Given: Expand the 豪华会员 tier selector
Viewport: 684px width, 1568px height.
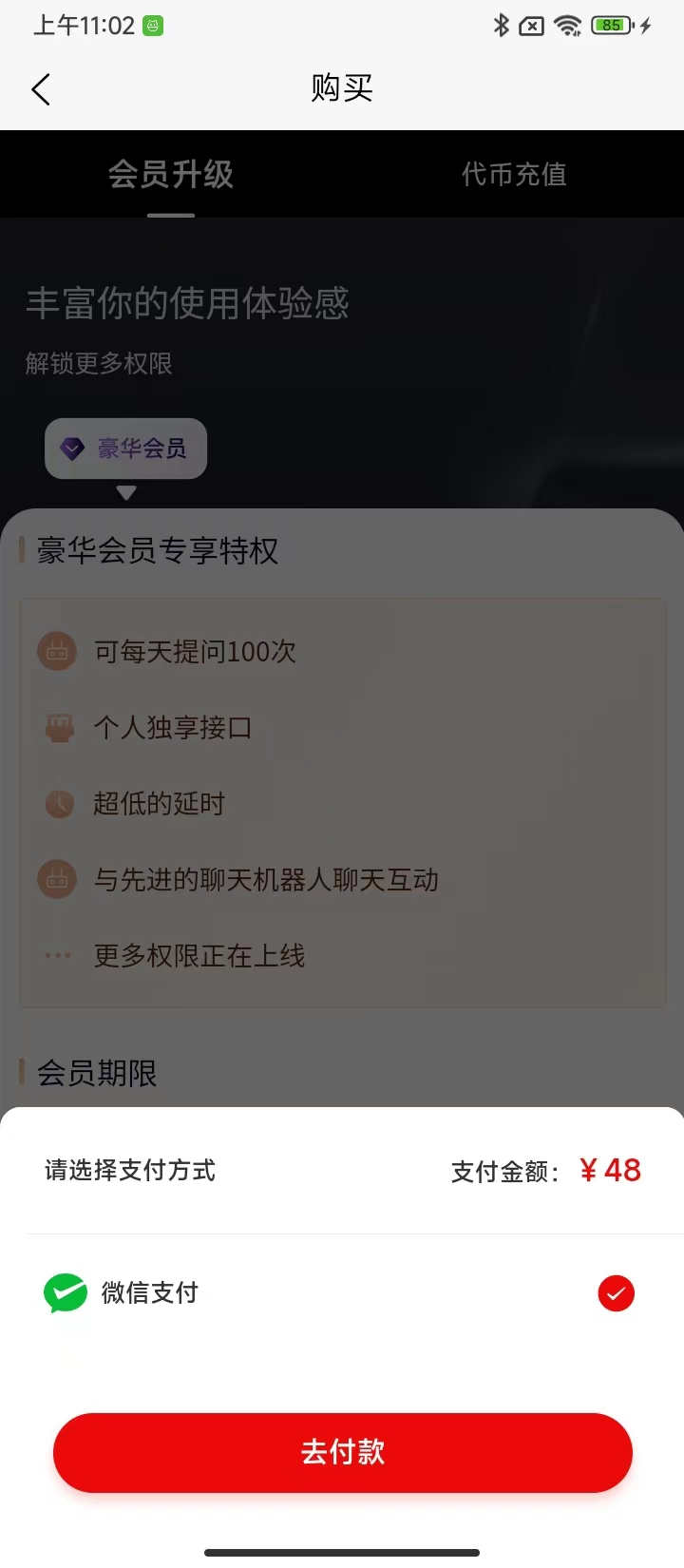Looking at the screenshot, I should point(124,448).
